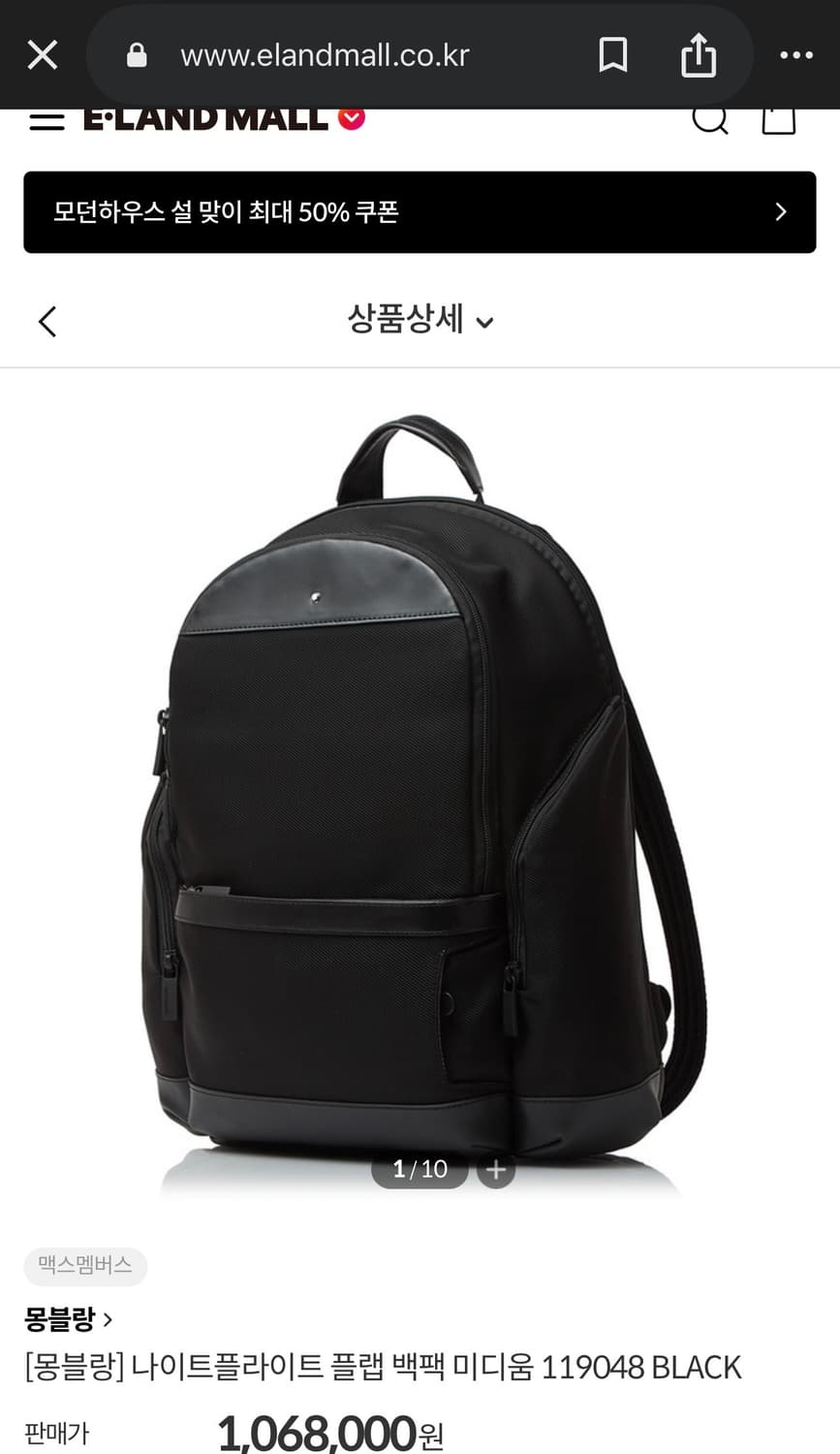Tap the 1/10 image counter pill

pos(419,1169)
